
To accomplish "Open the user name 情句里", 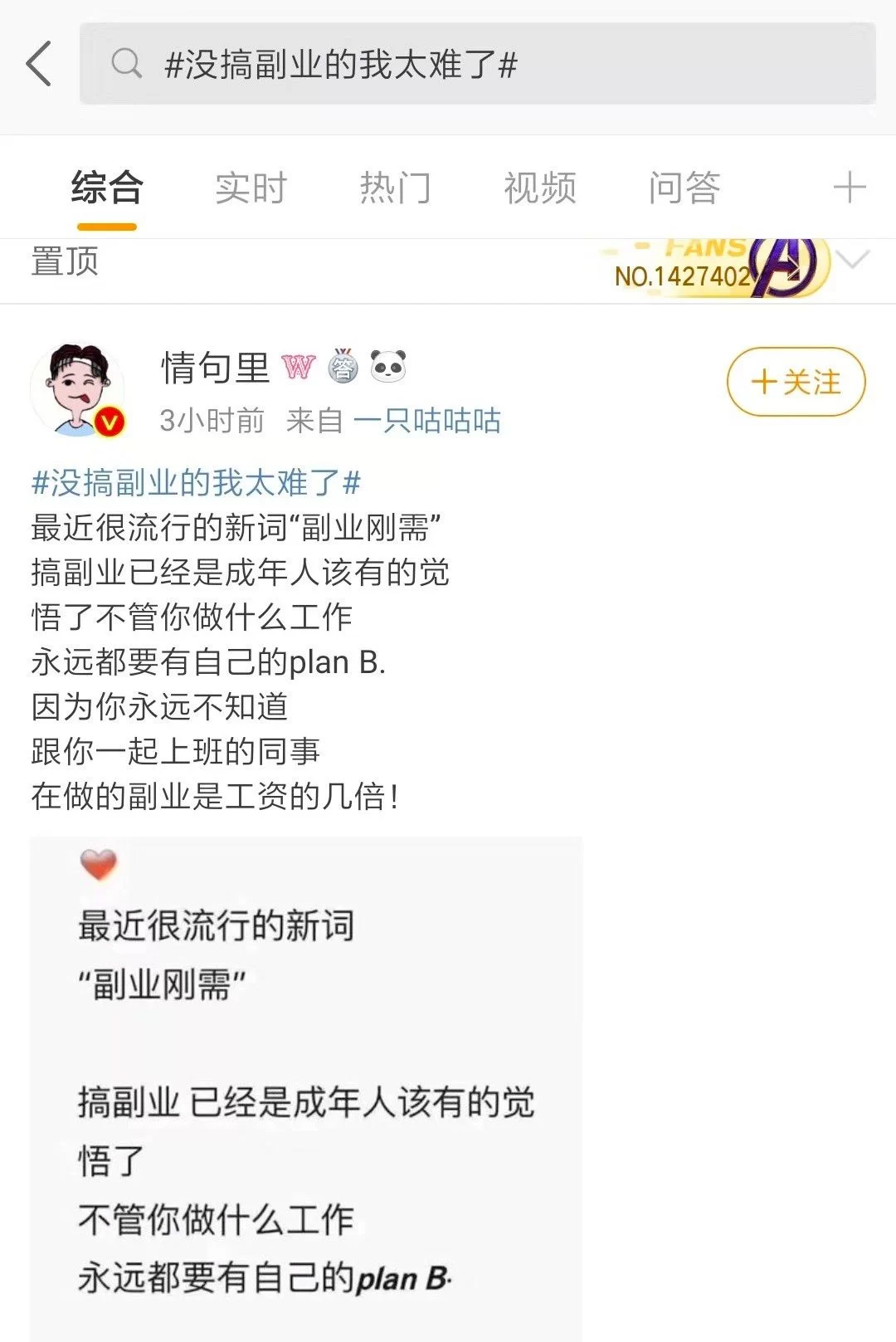I will pos(216,368).
